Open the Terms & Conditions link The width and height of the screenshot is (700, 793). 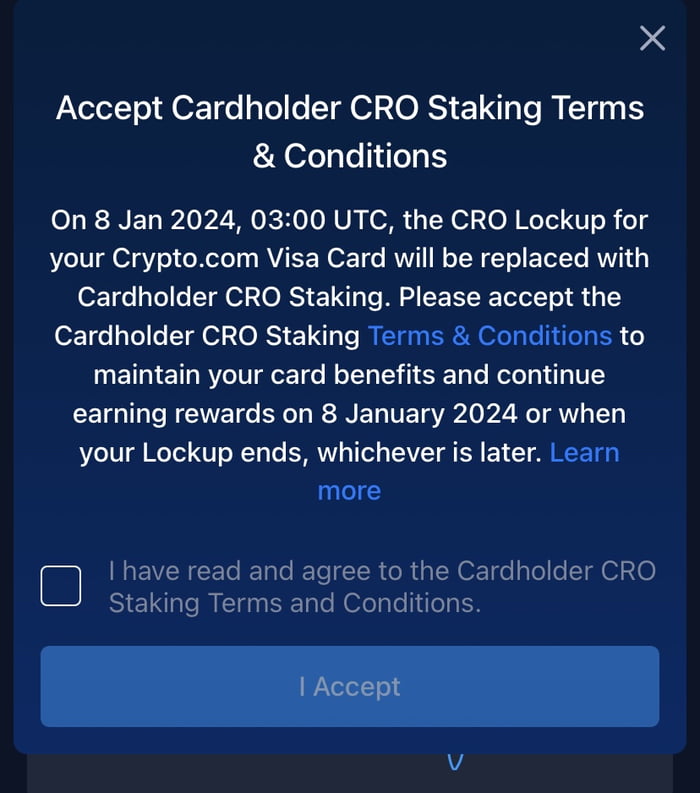click(489, 336)
